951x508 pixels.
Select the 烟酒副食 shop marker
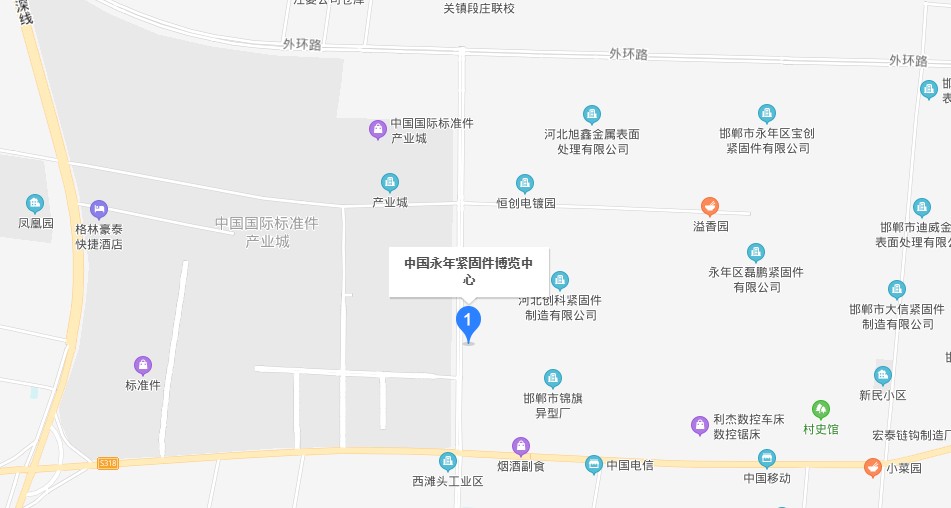(520, 446)
